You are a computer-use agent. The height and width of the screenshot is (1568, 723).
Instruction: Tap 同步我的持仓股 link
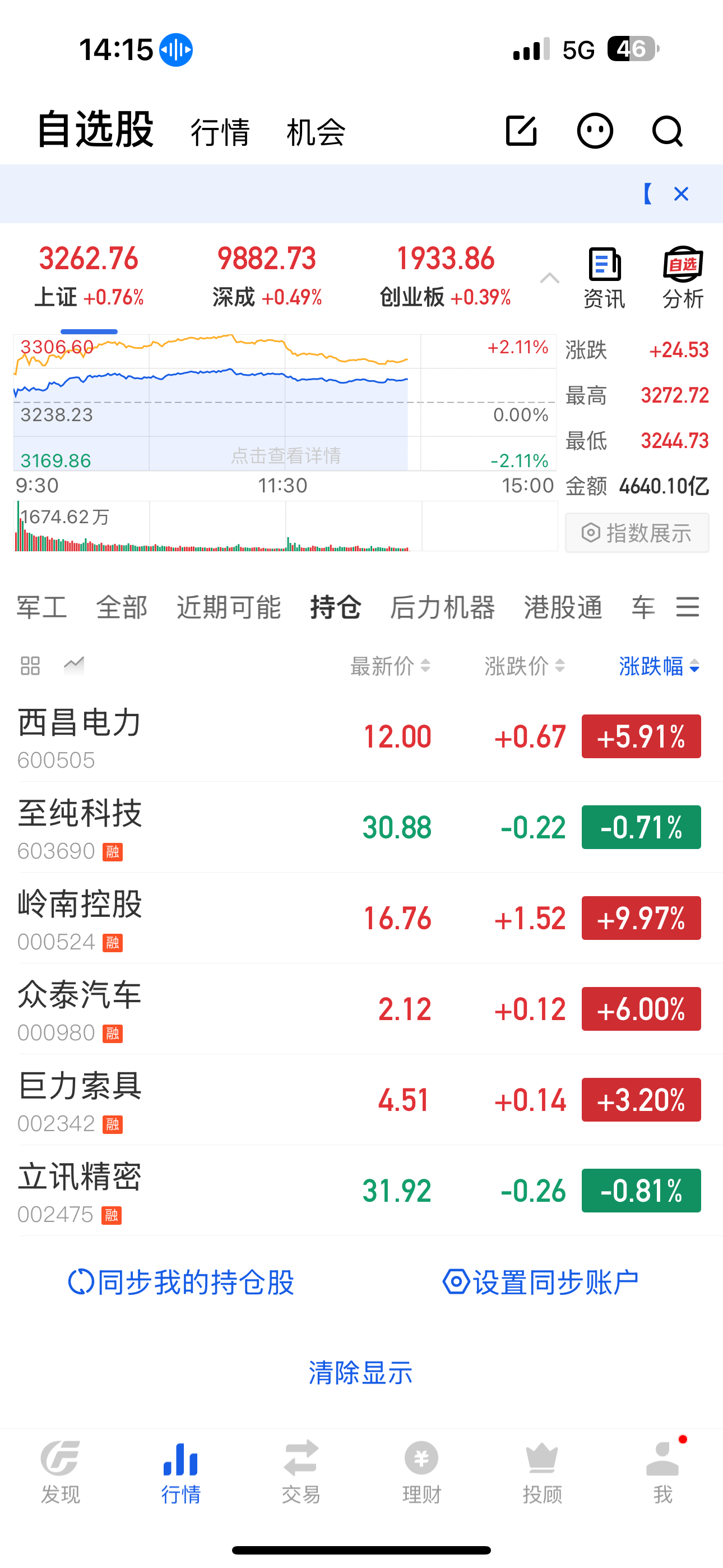180,1282
